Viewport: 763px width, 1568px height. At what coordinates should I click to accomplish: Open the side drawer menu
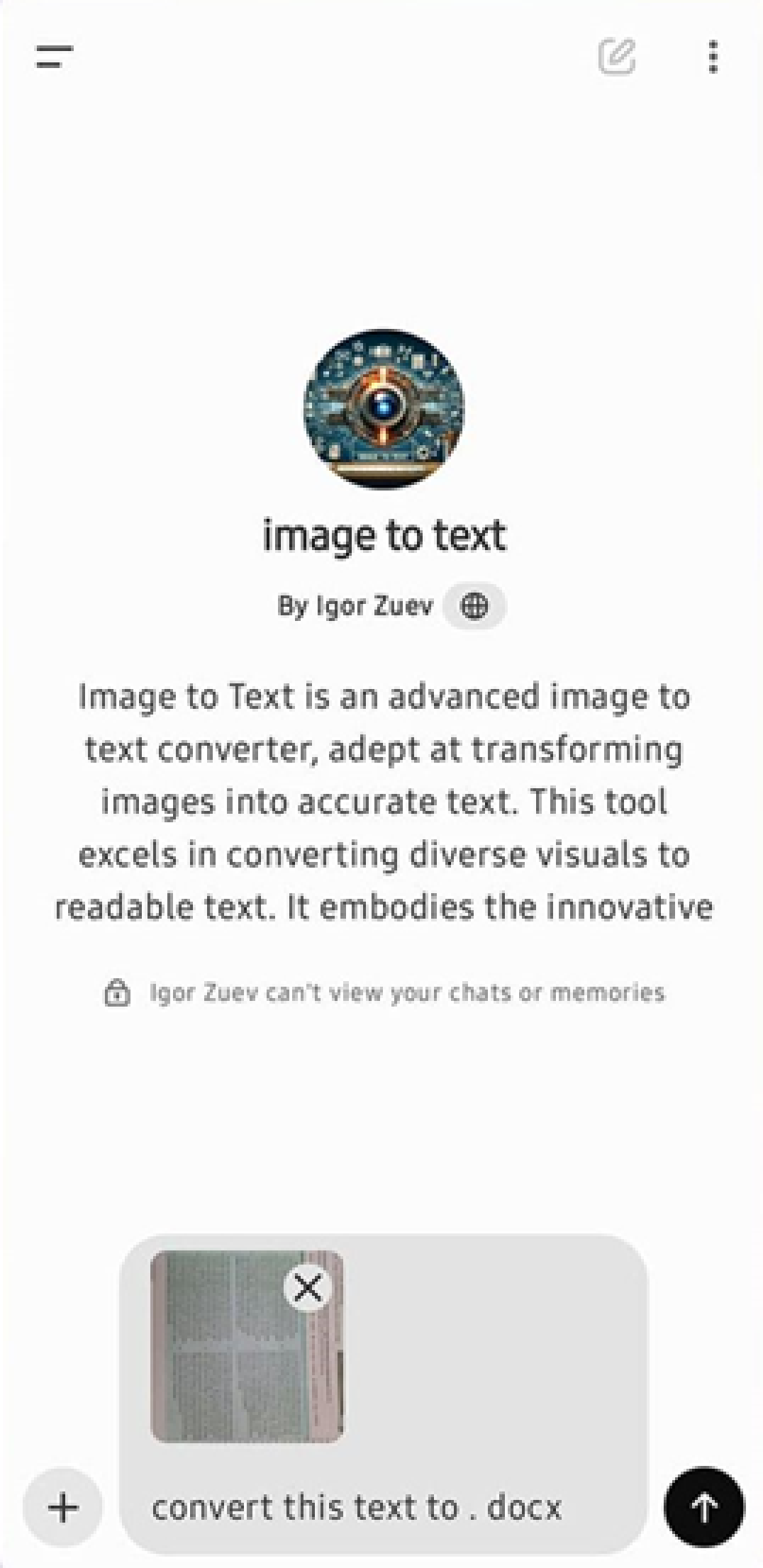click(x=54, y=57)
